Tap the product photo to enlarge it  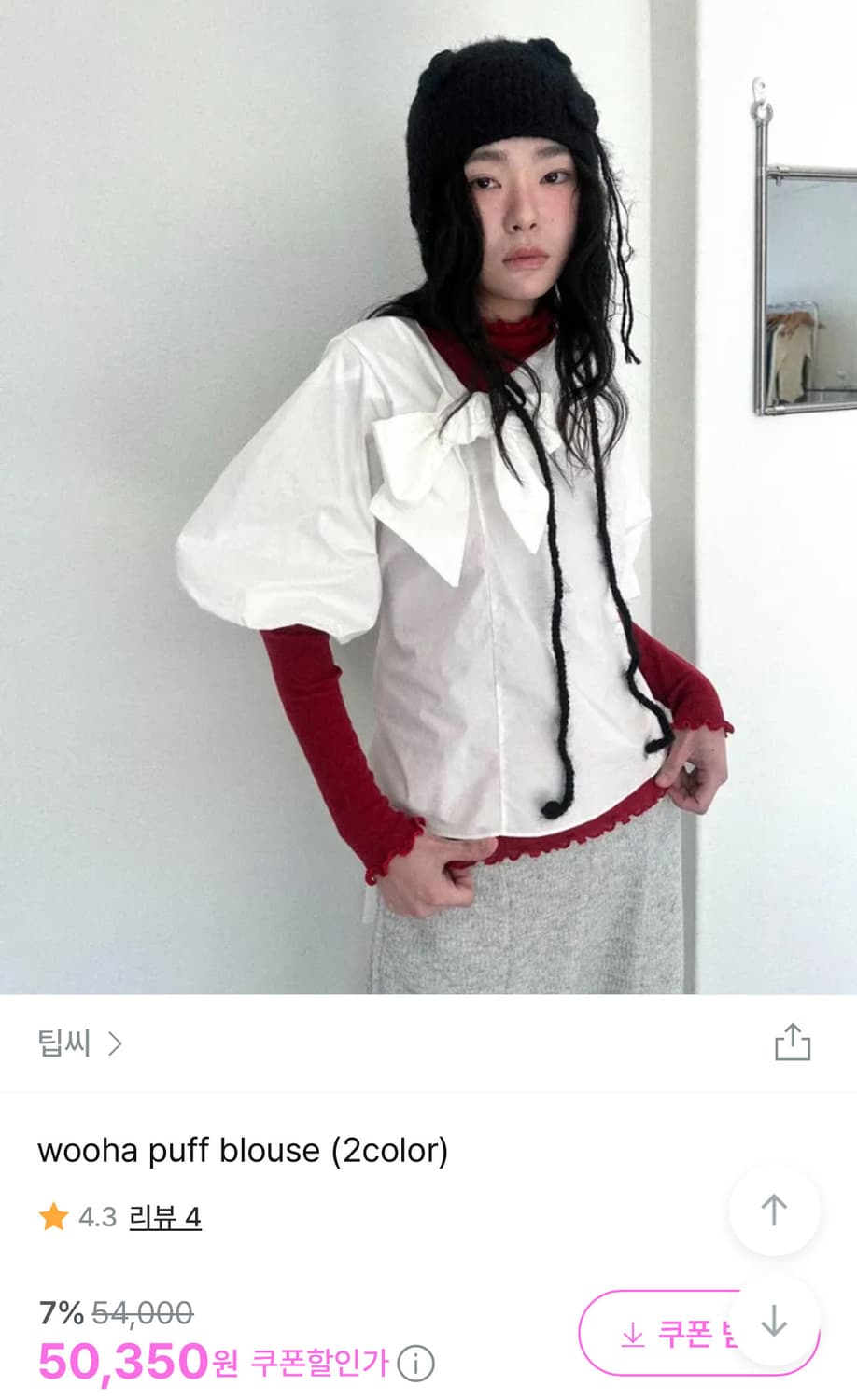428,495
